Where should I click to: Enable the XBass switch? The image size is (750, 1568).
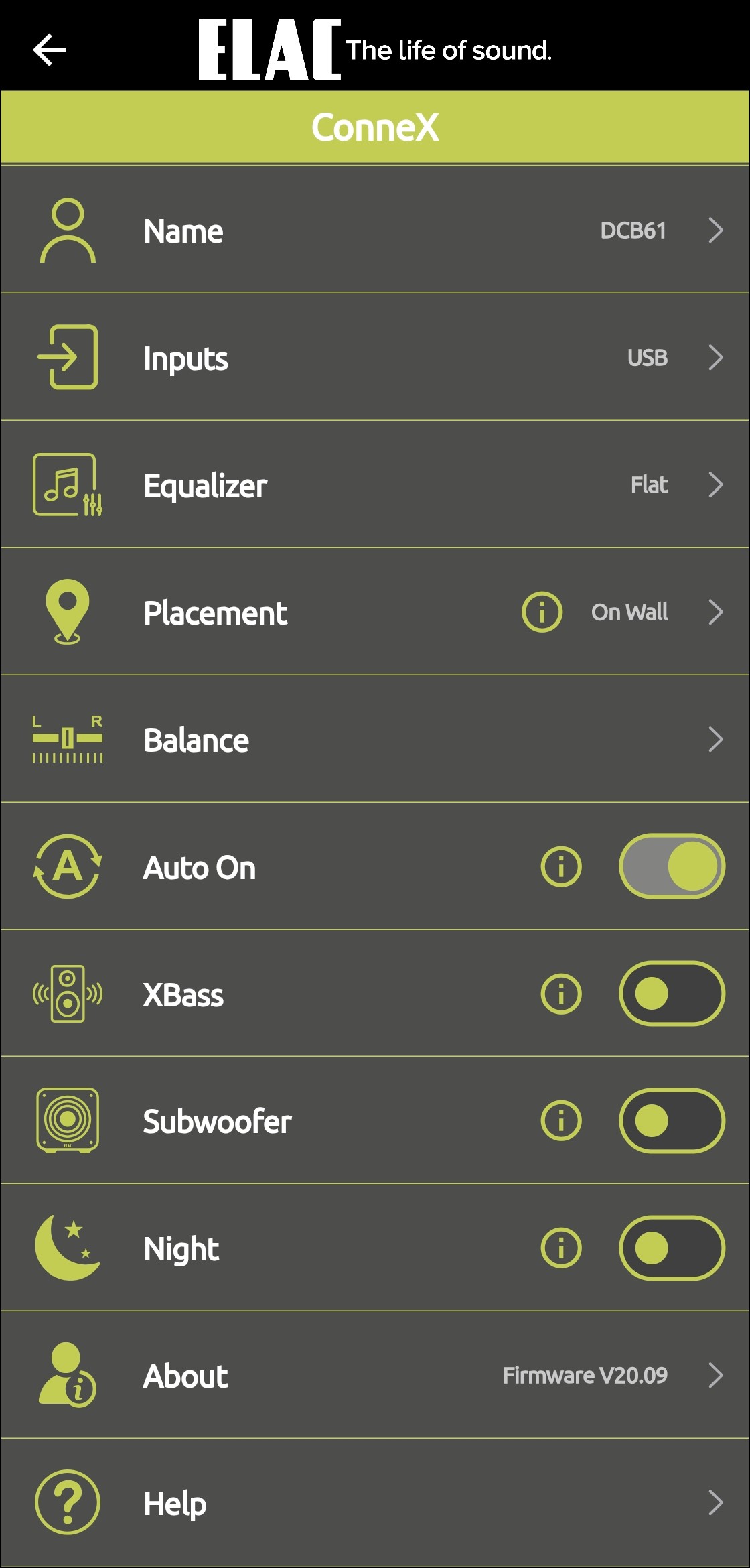672,994
